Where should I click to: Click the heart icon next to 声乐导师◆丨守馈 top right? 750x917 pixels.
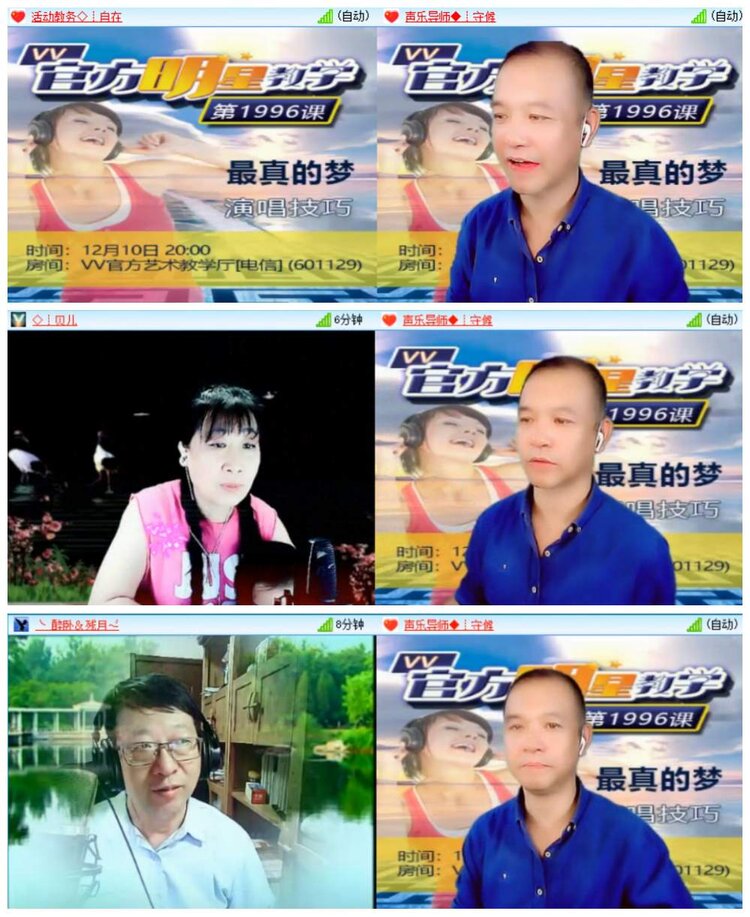(390, 14)
